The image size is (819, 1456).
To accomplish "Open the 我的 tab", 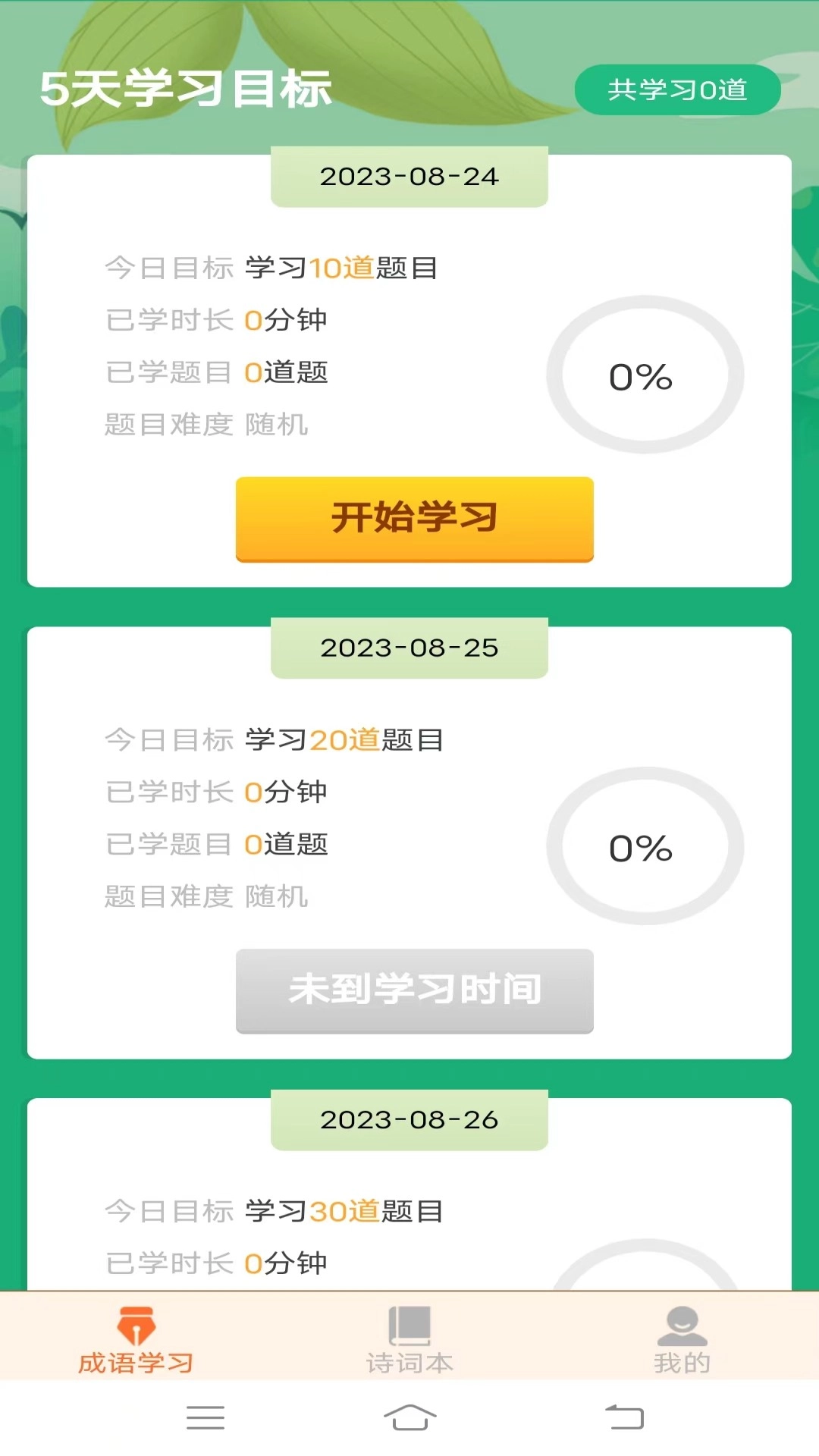I will coord(682,1339).
